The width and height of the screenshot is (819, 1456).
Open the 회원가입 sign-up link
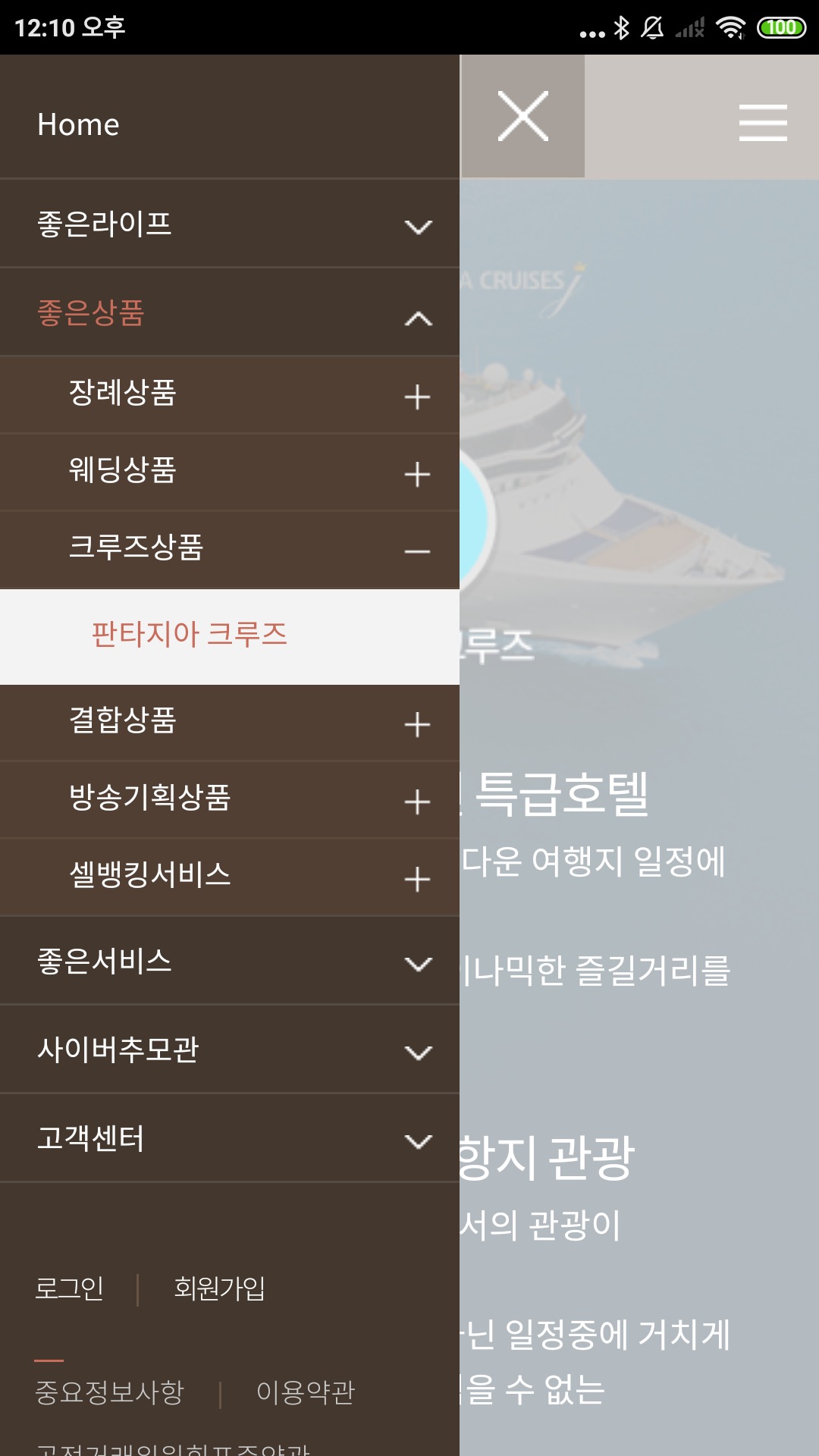point(219,1288)
